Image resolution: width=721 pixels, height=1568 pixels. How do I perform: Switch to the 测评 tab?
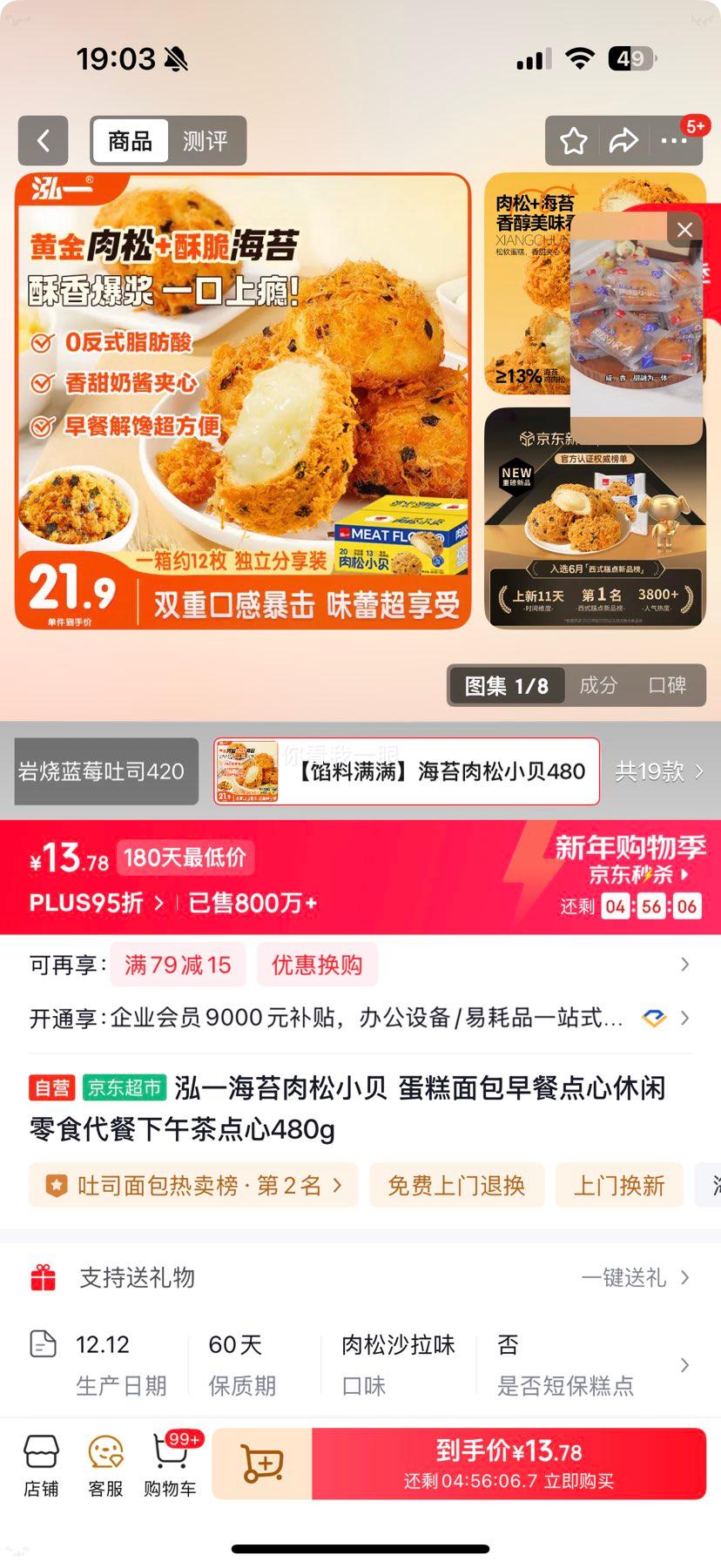point(206,140)
